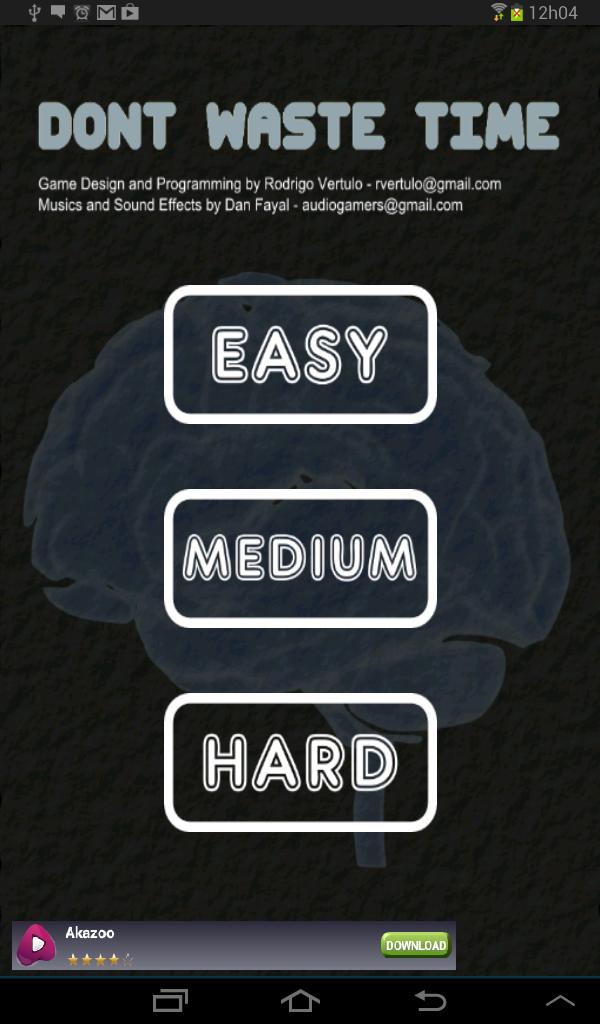The height and width of the screenshot is (1024, 600).
Task: Start the game on EASY difficulty
Action: click(300, 354)
